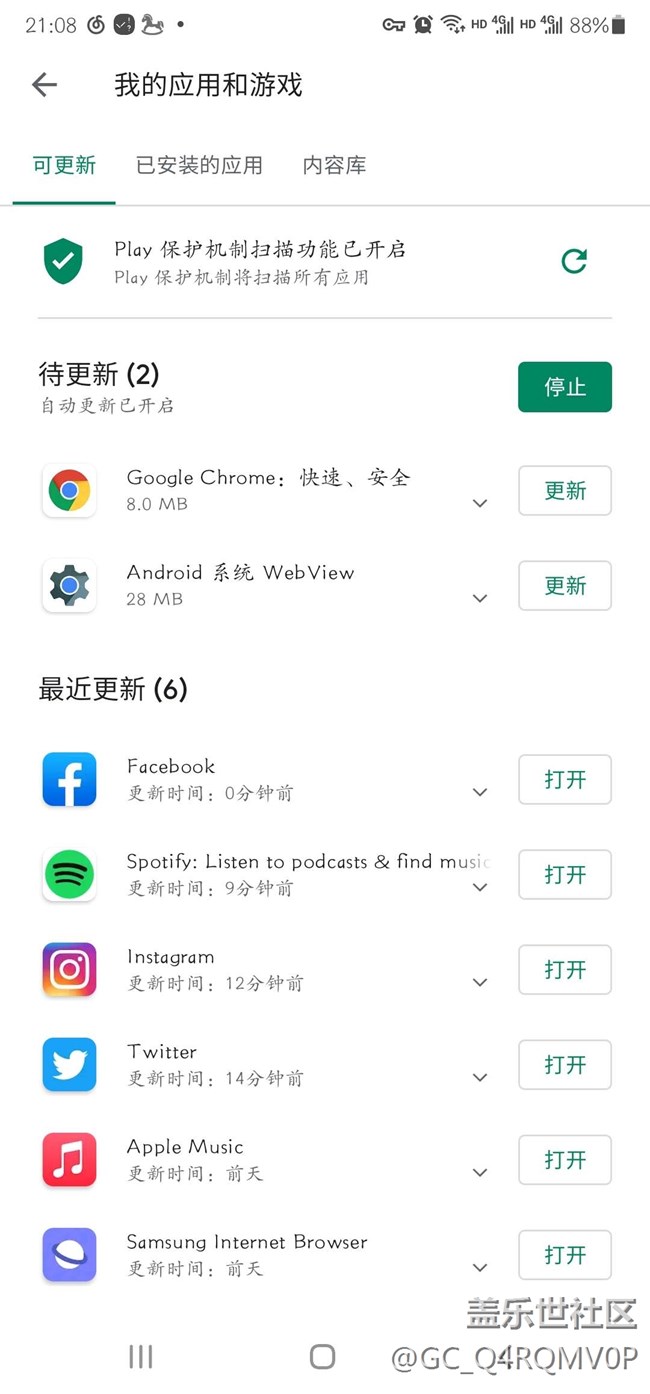Select the 可更新 tab
The image size is (650, 1394).
[64, 166]
